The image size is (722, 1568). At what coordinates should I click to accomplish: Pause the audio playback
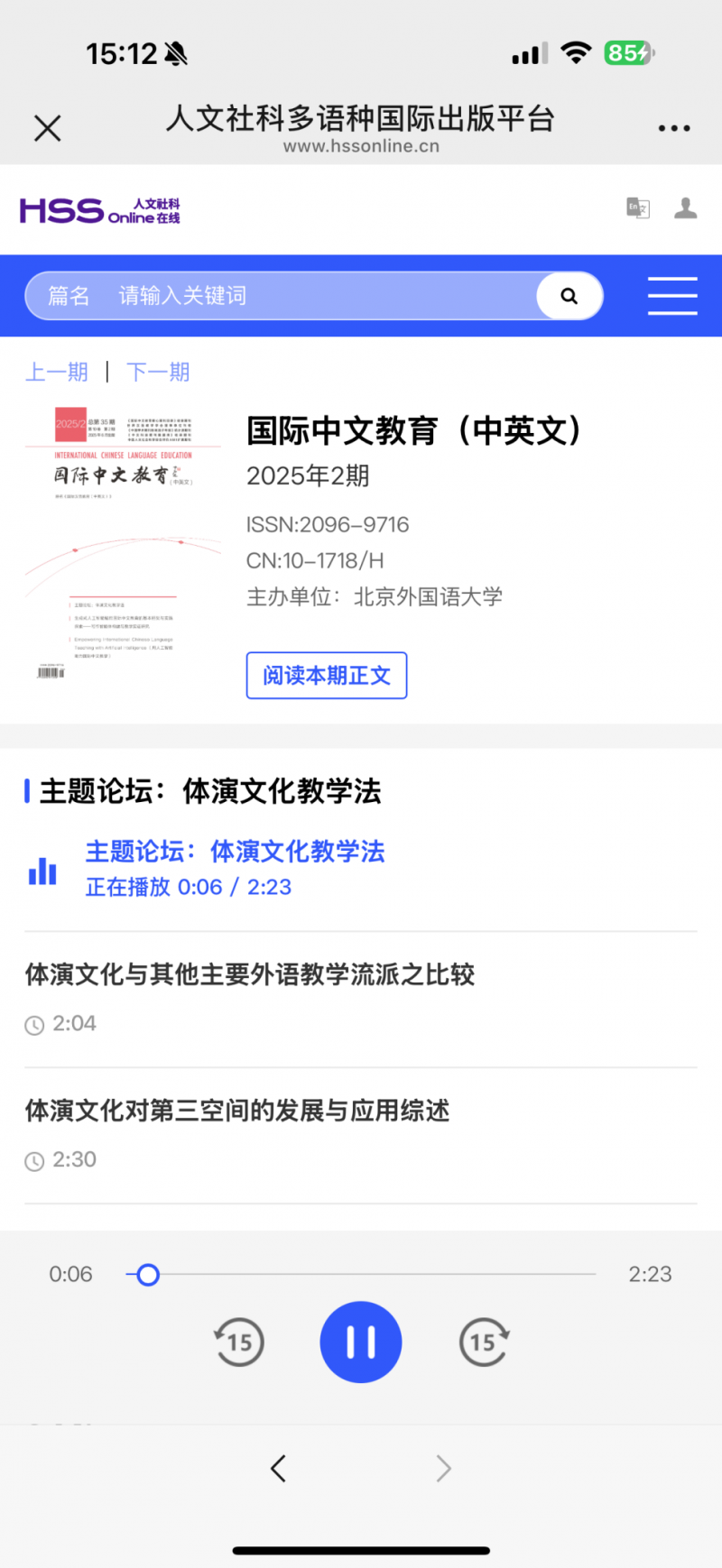click(x=361, y=1342)
